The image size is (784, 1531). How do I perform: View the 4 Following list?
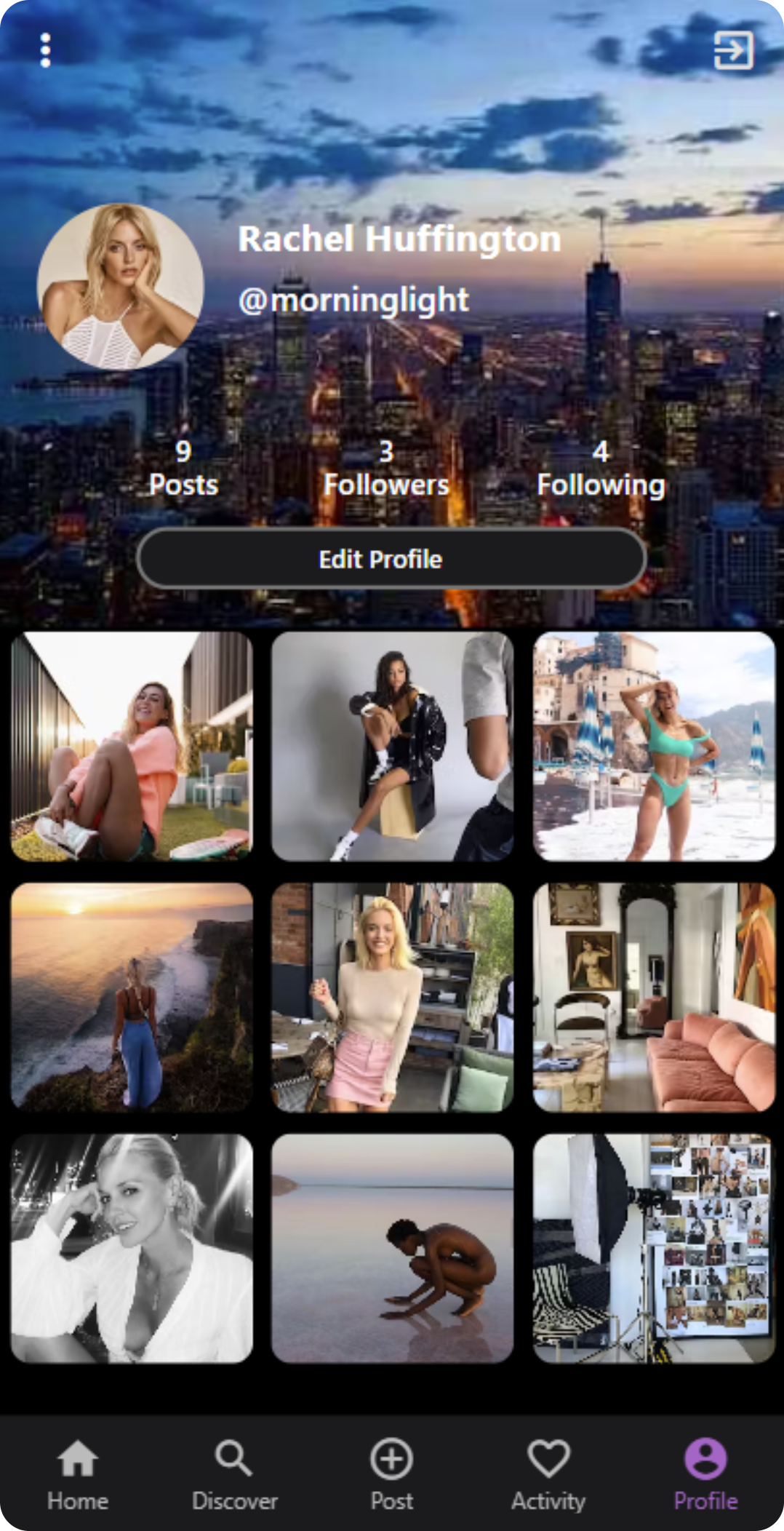(x=601, y=469)
